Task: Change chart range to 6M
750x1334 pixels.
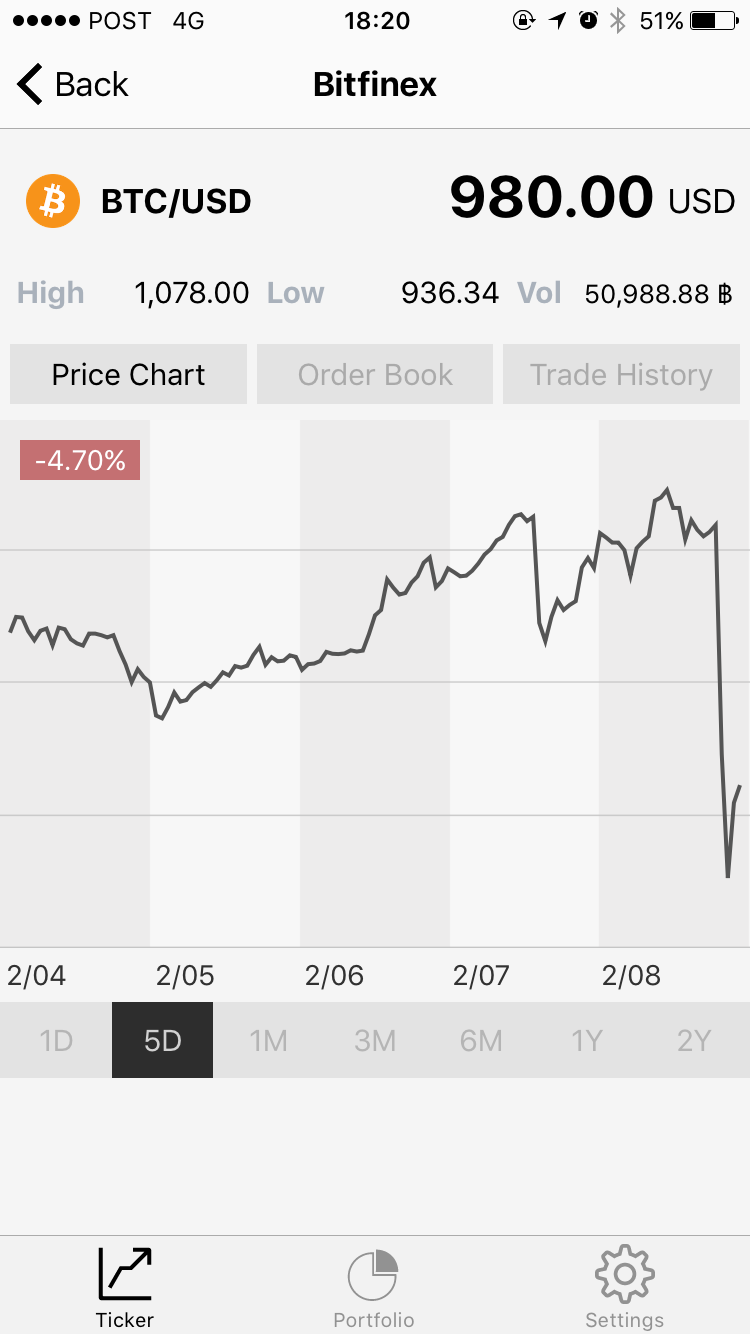Action: pyautogui.click(x=481, y=1041)
